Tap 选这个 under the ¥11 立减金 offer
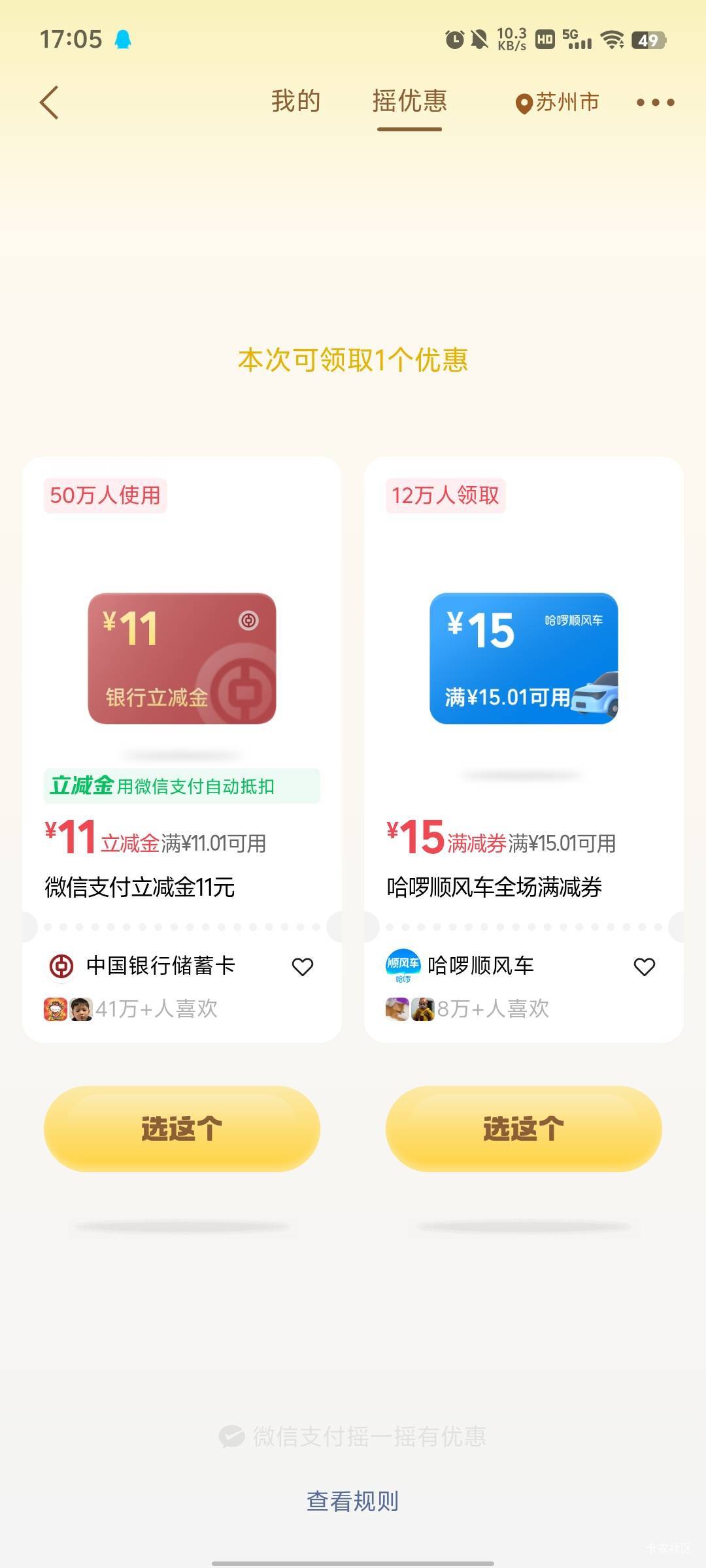 (x=182, y=1128)
